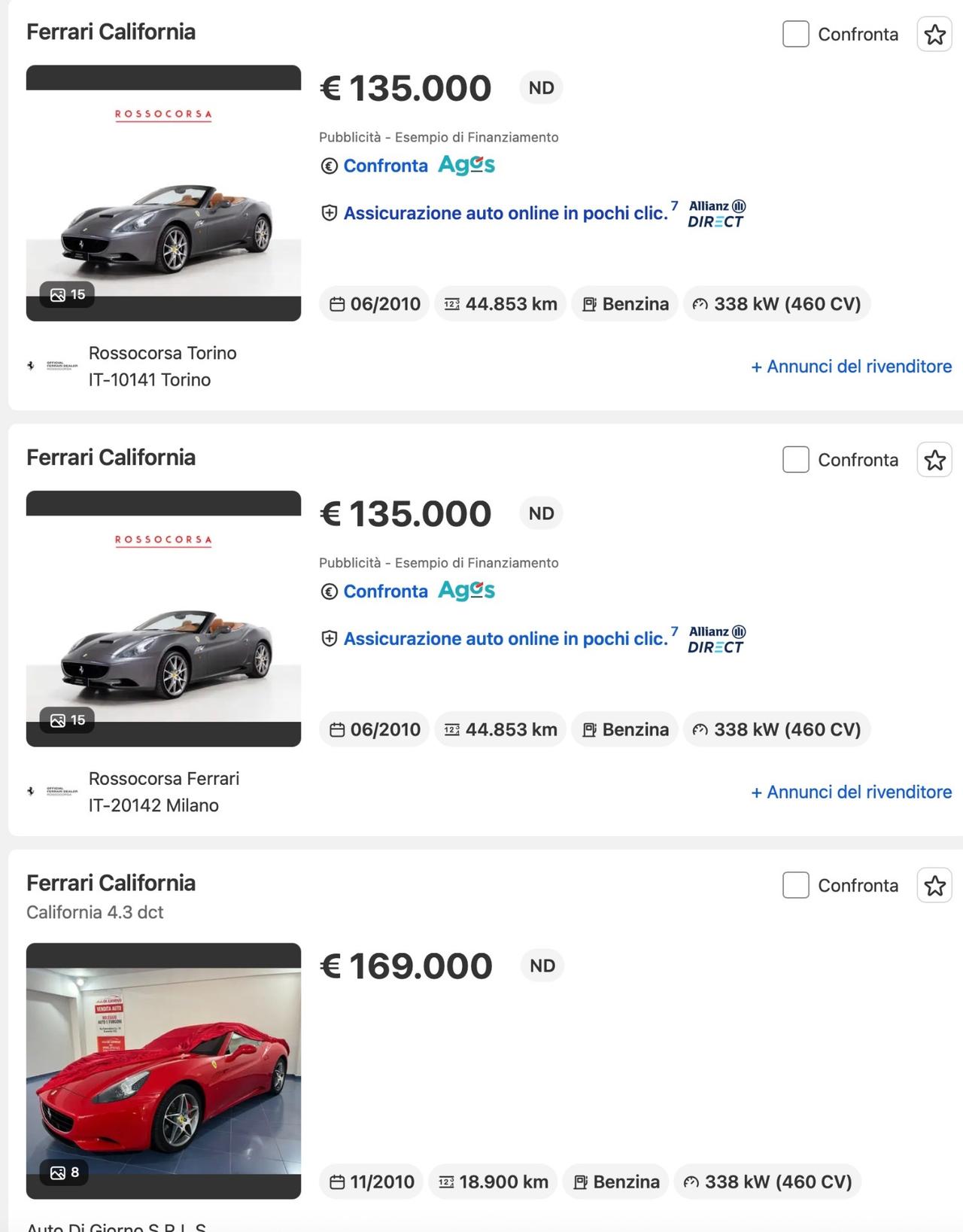
Task: Click the power gauge icon near 338 kW
Action: [x=701, y=304]
